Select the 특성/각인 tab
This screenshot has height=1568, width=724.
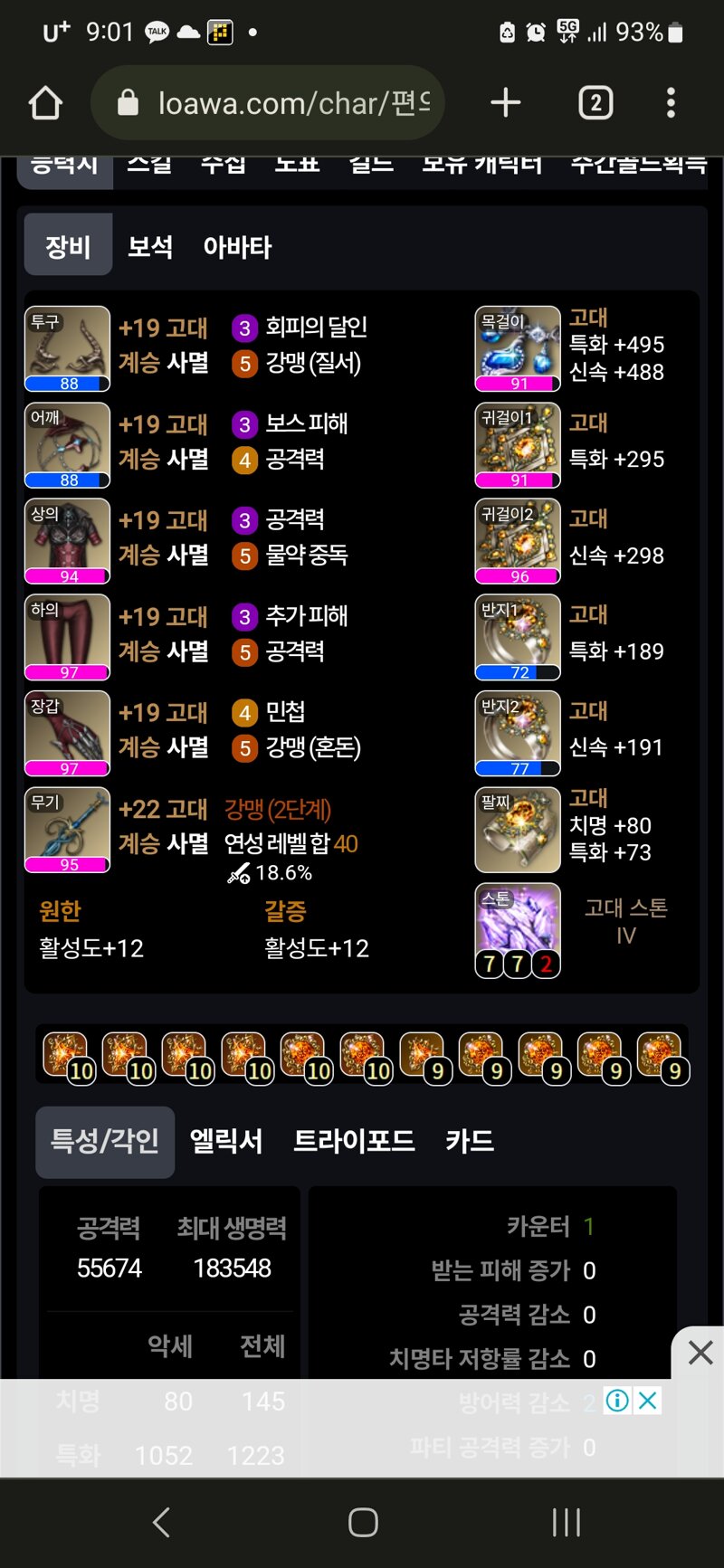(105, 1141)
